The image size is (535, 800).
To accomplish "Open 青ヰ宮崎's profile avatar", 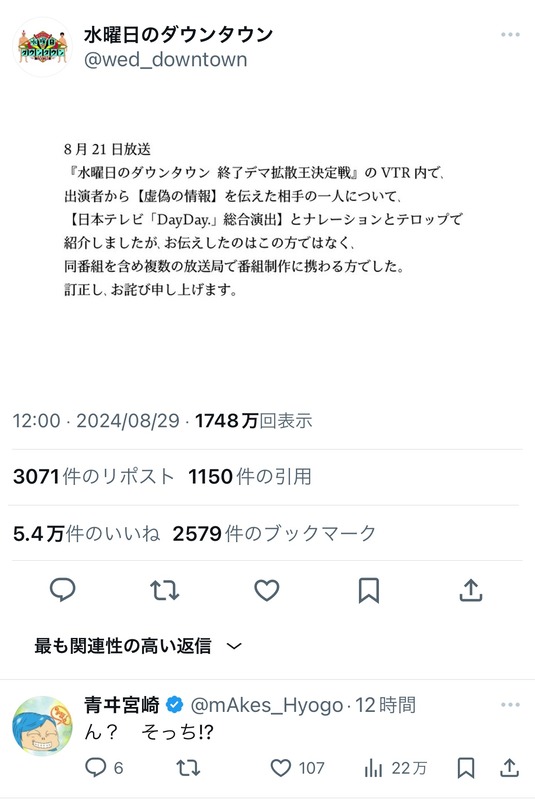I will pos(42,726).
